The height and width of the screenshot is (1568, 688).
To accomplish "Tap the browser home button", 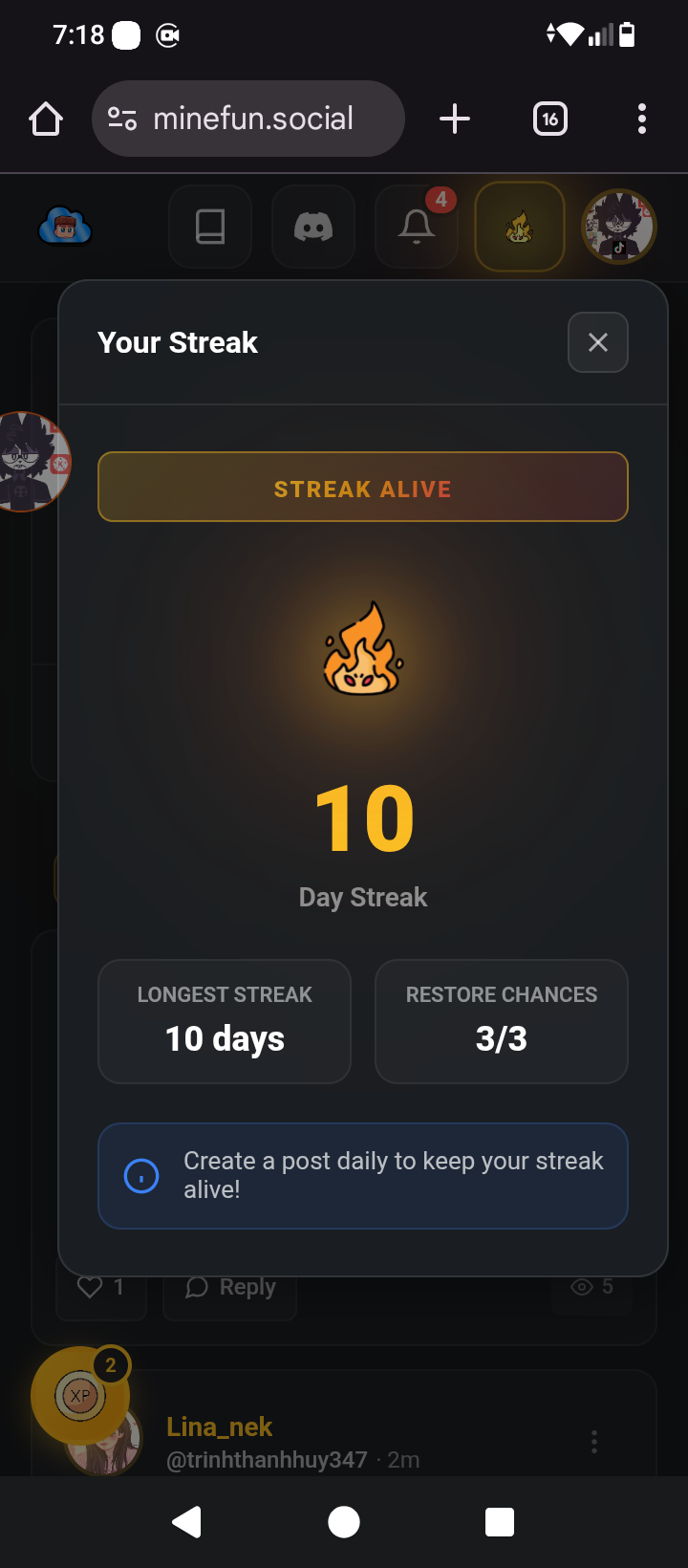I will click(46, 120).
